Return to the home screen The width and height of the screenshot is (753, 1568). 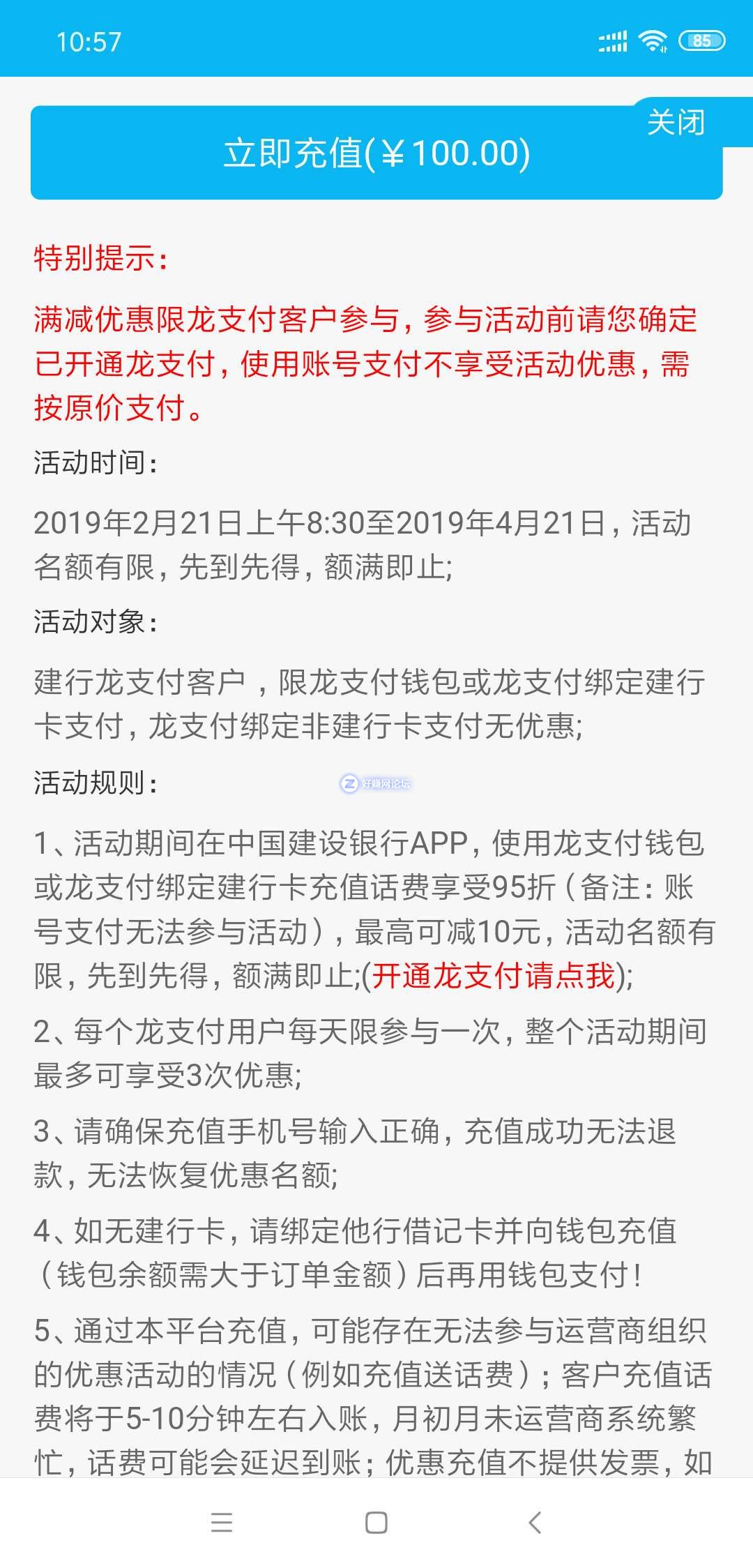pyautogui.click(x=376, y=1522)
